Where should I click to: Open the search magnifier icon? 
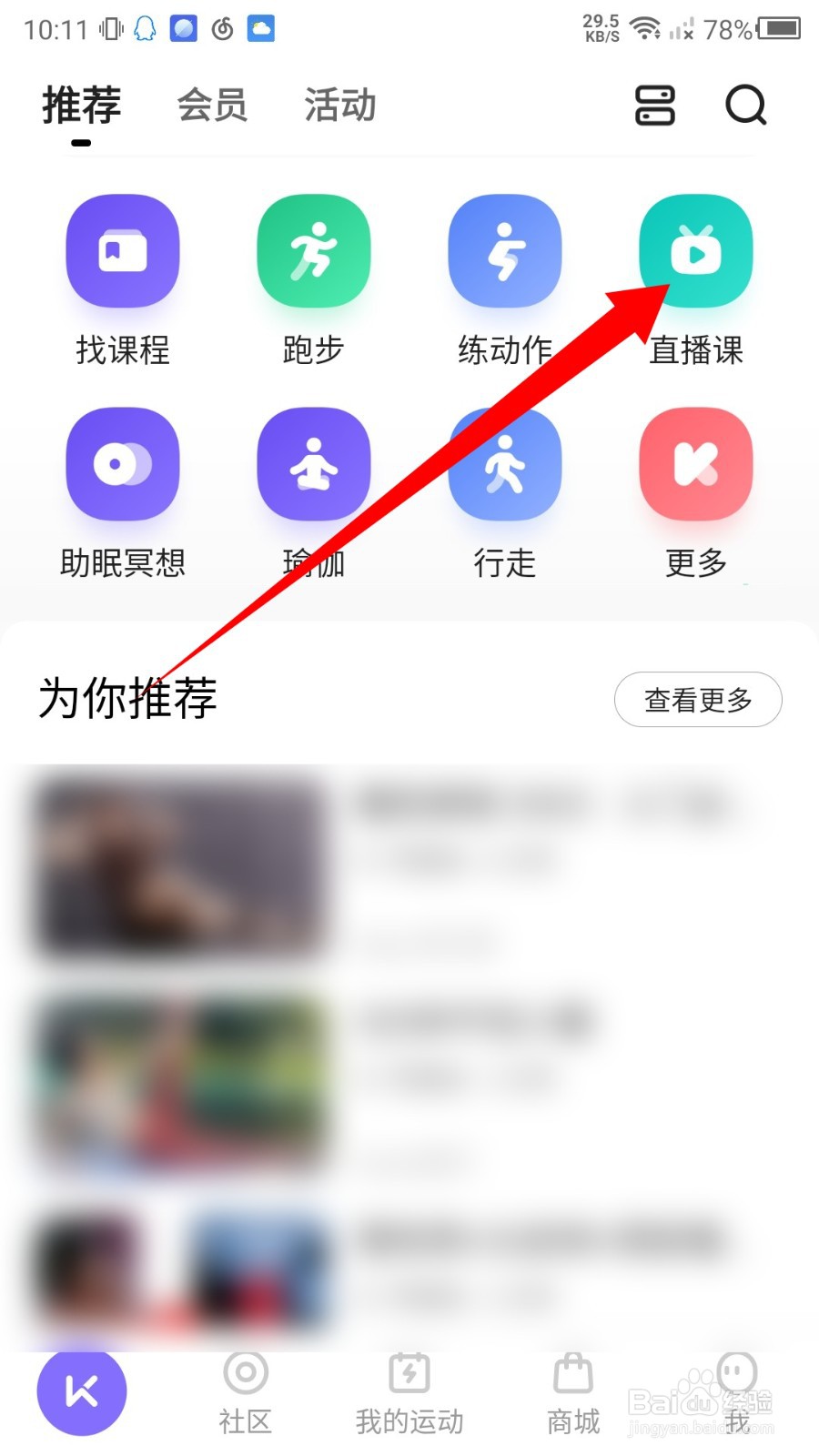tap(746, 106)
